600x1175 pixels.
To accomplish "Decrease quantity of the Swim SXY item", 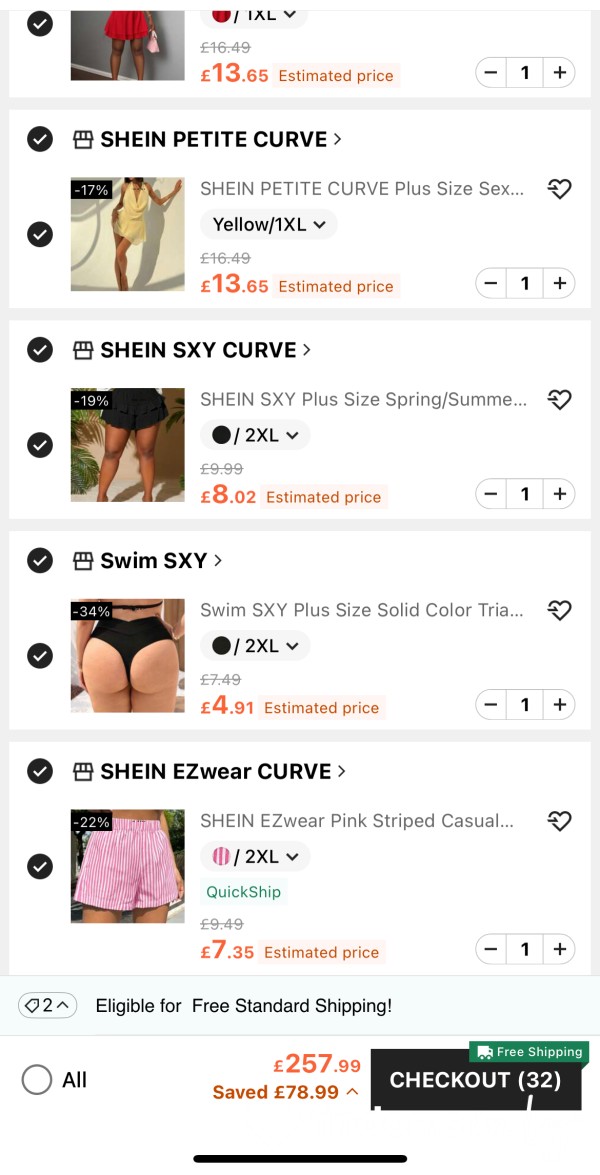I will tap(491, 704).
